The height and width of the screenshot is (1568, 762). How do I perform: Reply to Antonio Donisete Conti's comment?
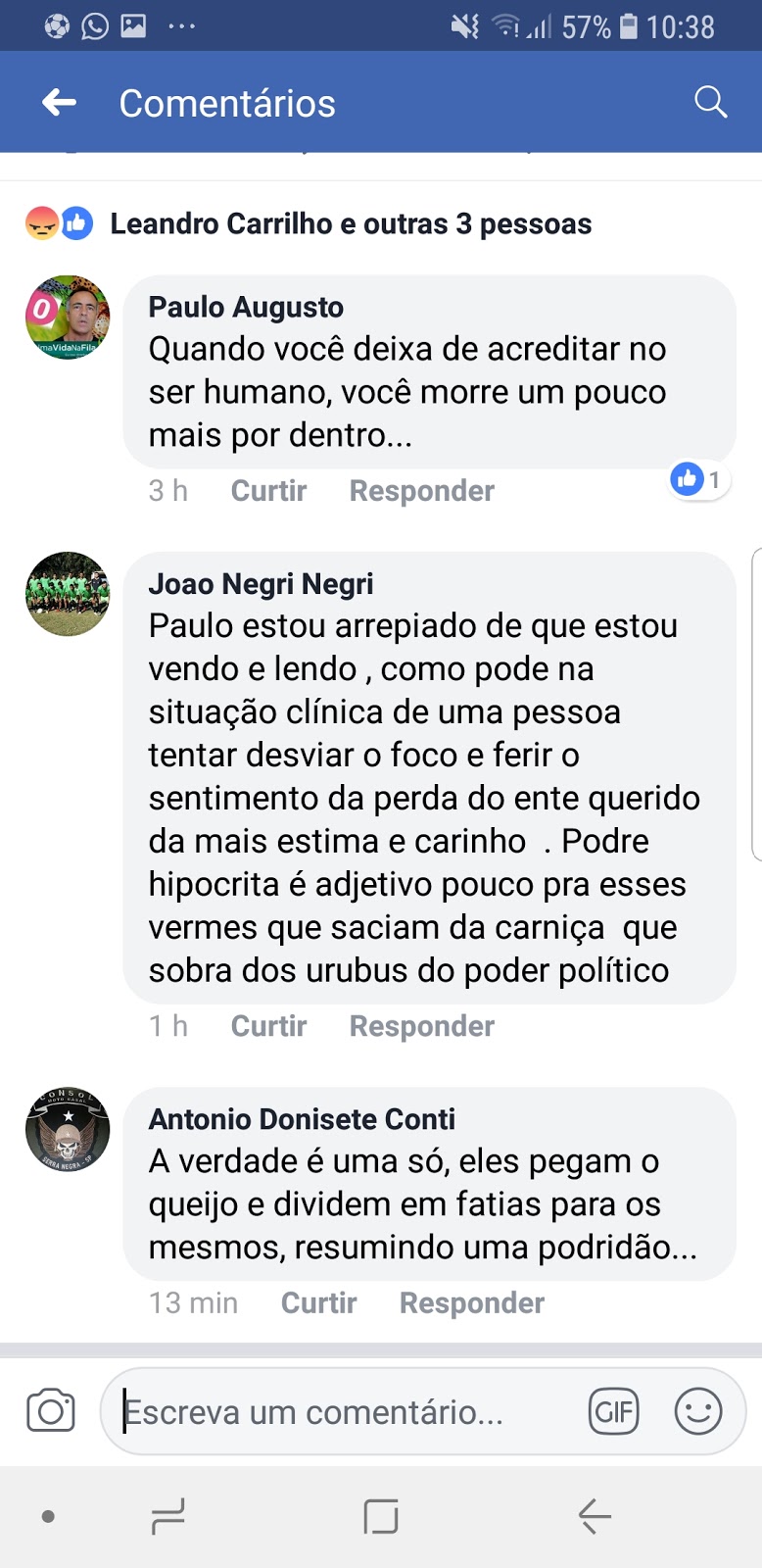[x=472, y=1302]
